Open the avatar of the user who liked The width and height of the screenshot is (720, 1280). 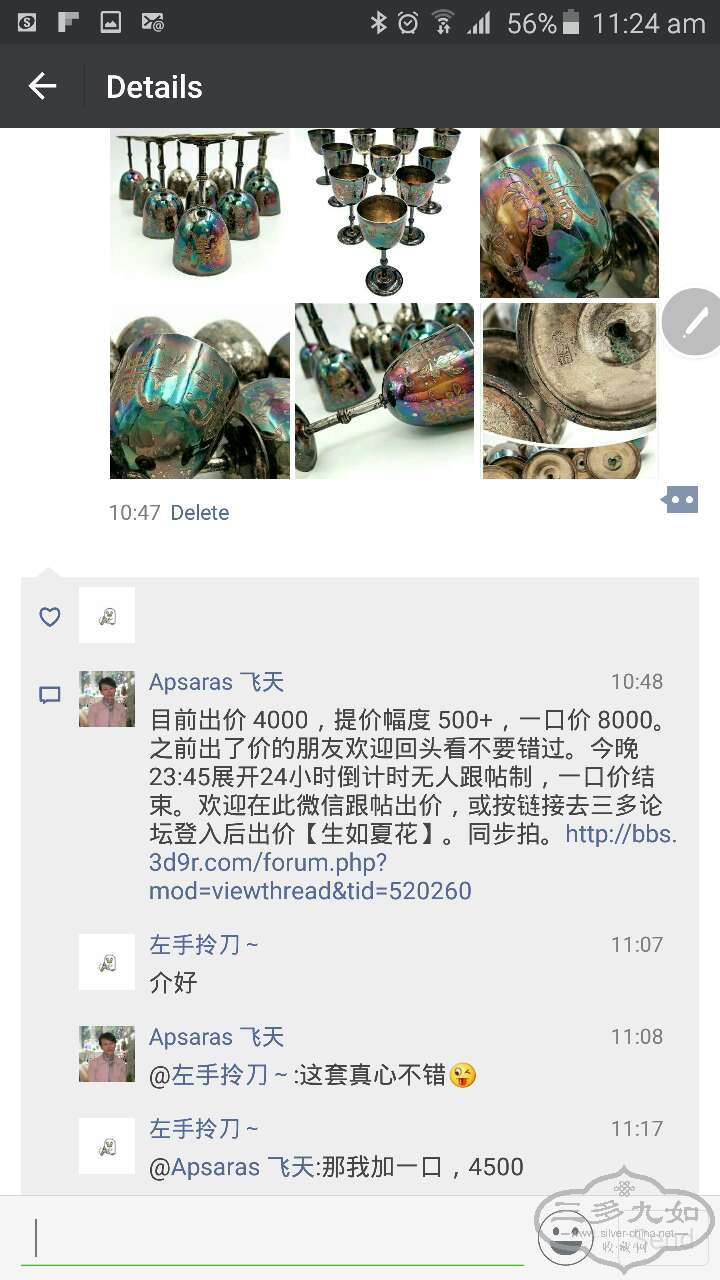click(x=107, y=615)
